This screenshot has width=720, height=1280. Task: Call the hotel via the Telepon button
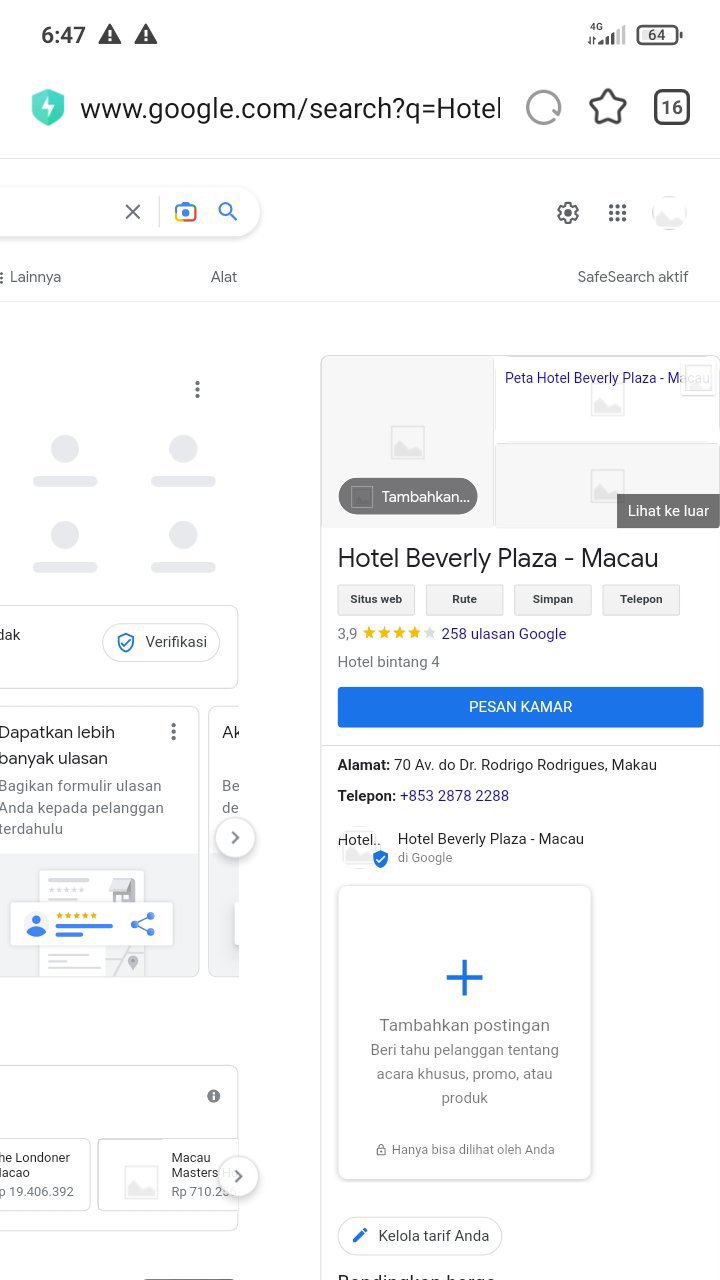[641, 600]
